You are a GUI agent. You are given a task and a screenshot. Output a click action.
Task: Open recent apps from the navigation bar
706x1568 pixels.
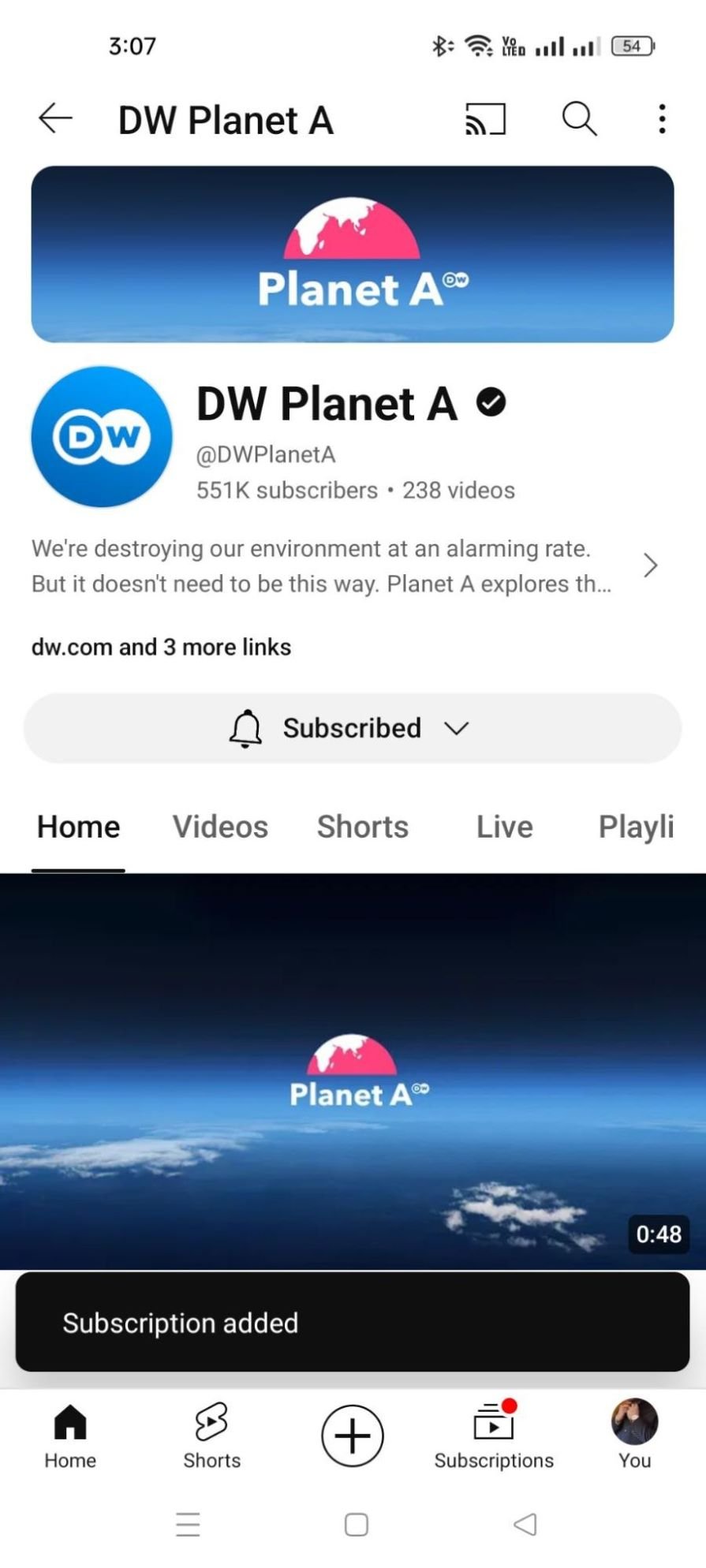pos(188,1525)
